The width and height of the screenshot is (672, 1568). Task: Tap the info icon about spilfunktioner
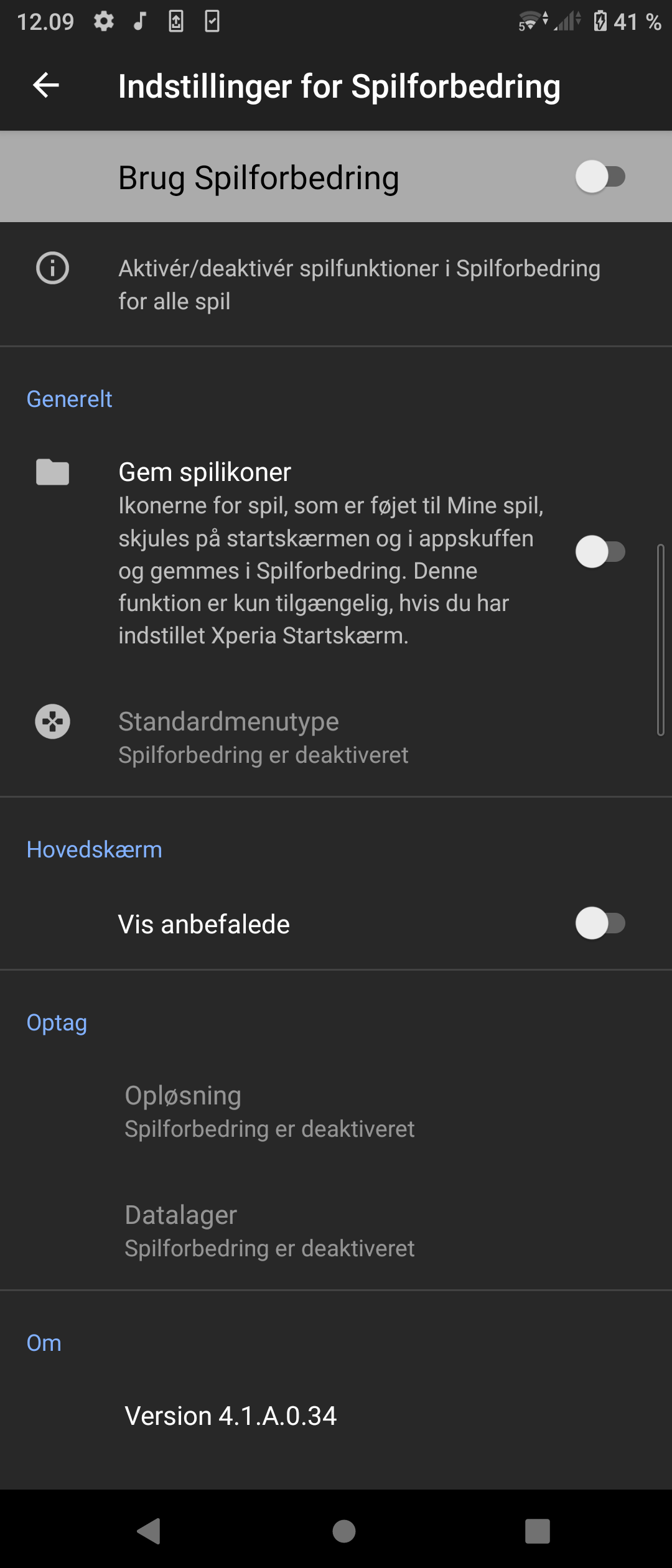coord(51,269)
